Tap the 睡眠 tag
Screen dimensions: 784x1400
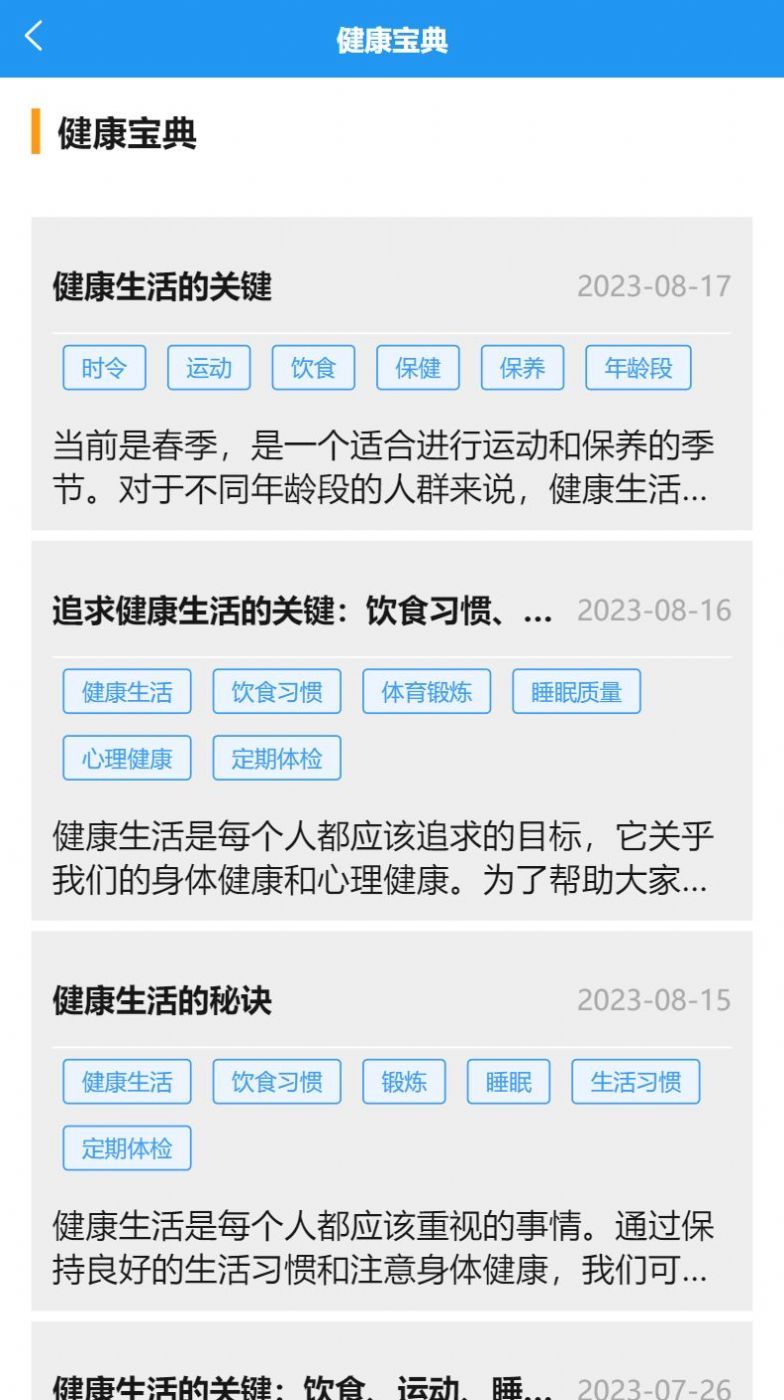pos(508,1081)
